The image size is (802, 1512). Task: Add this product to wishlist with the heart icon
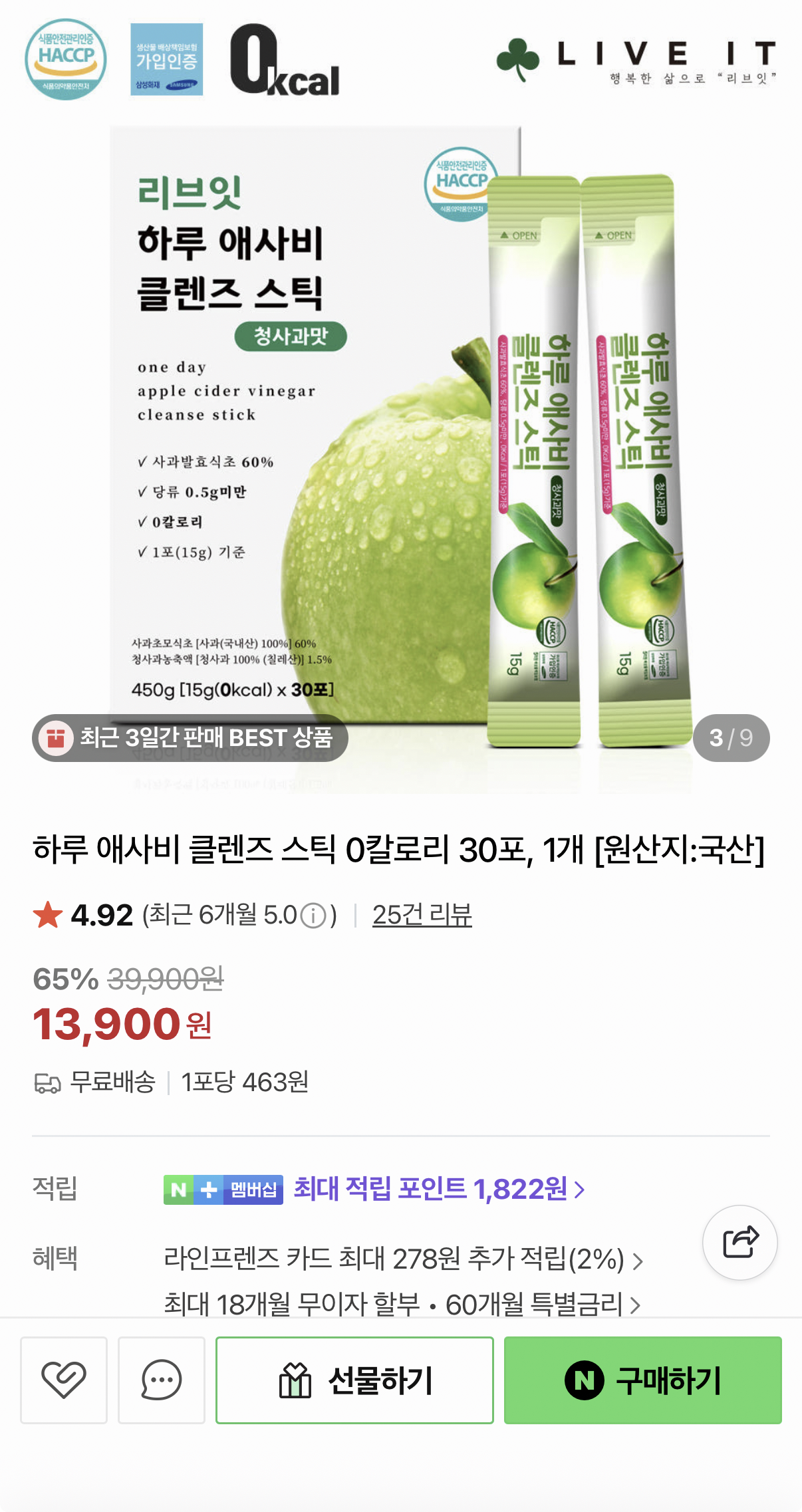64,1380
